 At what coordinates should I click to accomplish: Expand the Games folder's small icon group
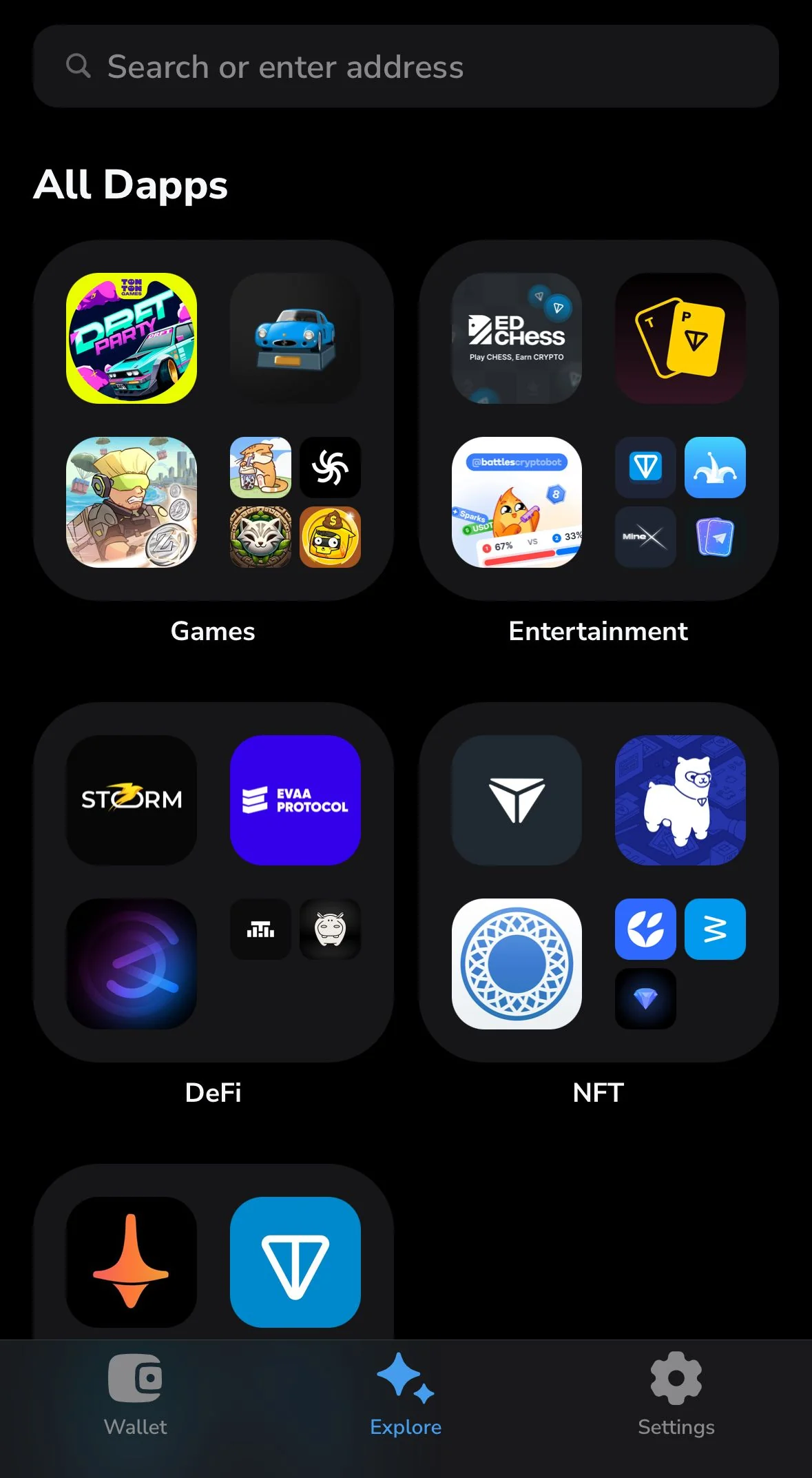click(x=295, y=502)
